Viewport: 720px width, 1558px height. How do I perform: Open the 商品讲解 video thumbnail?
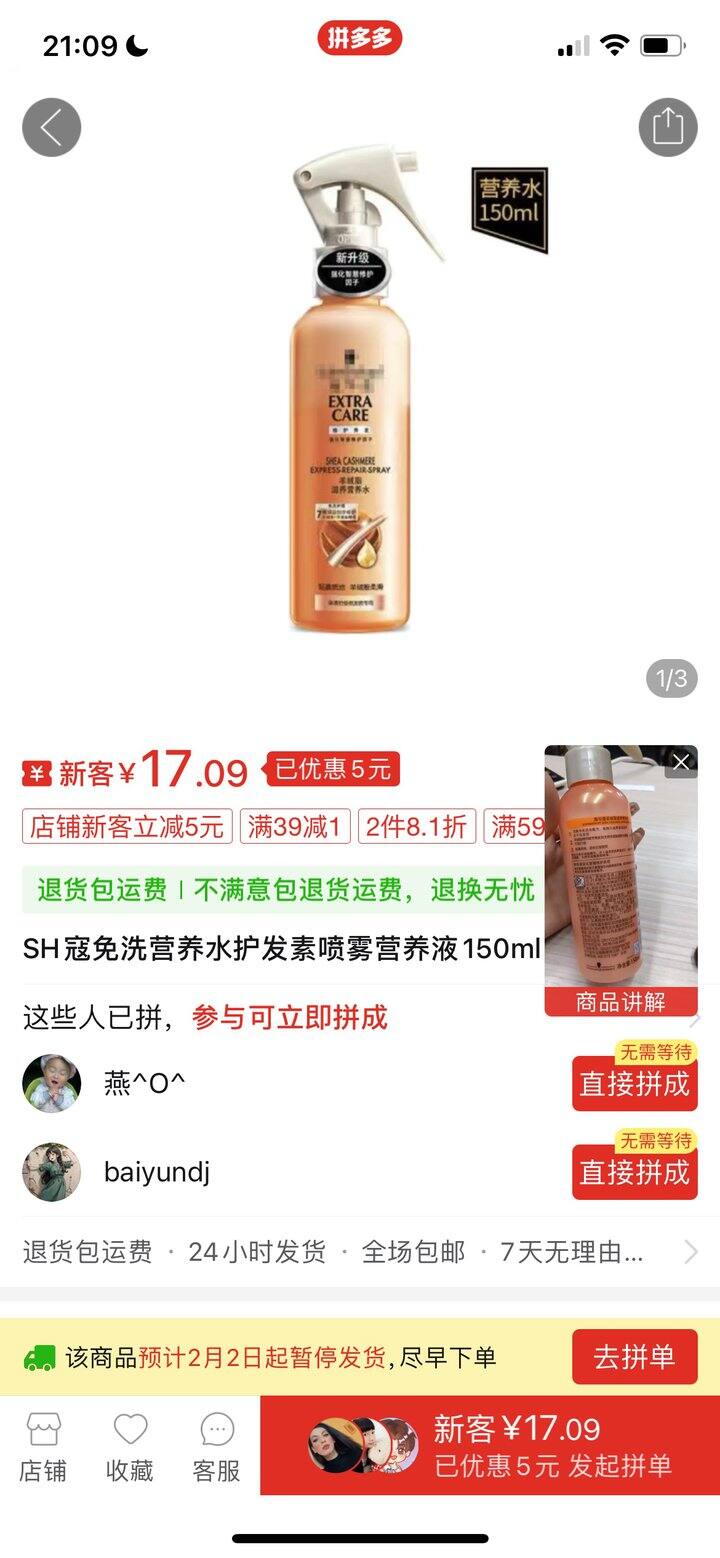pyautogui.click(x=620, y=880)
